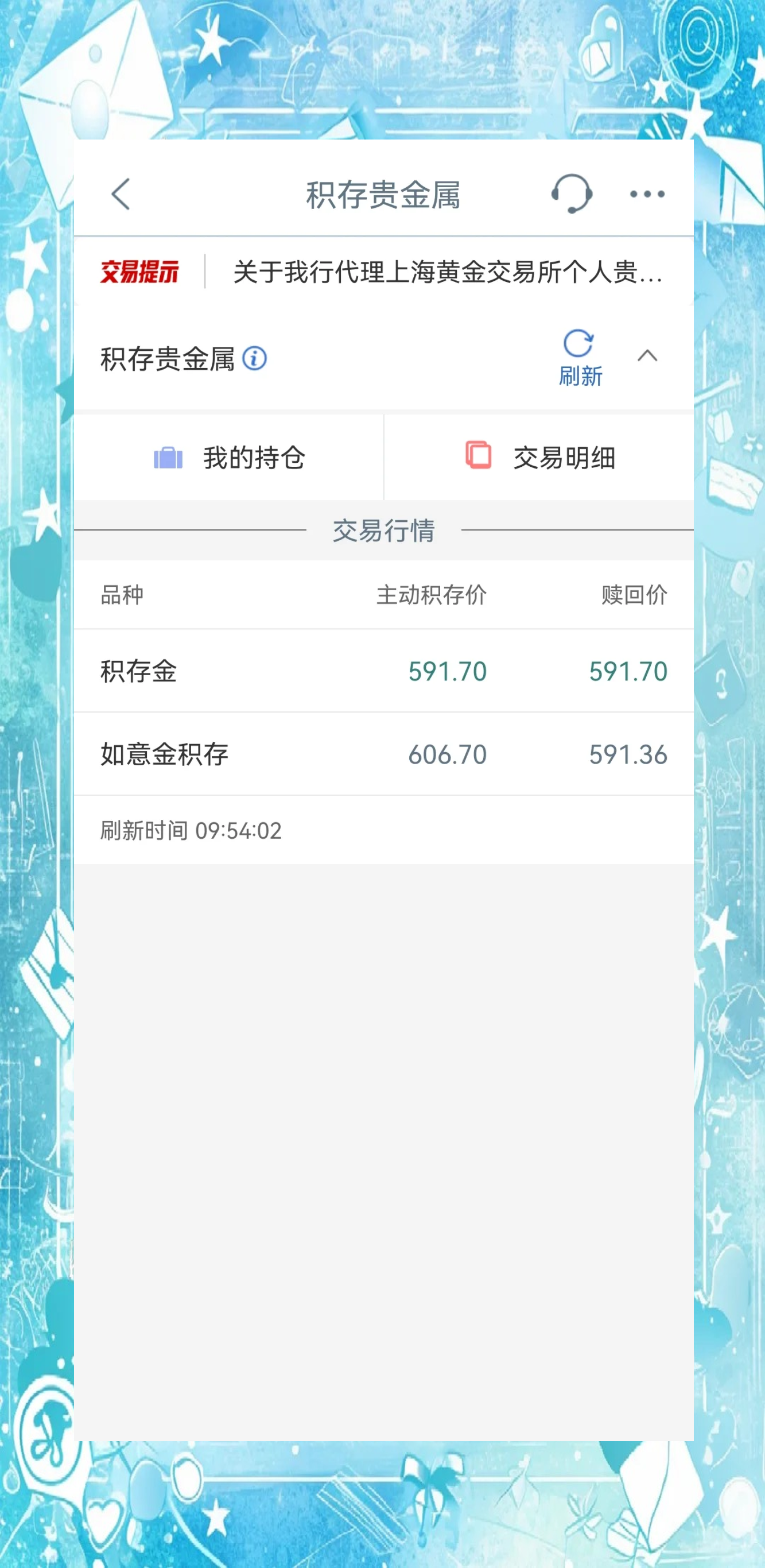765x1568 pixels.
Task: Select the 如意金积存 row
Action: coord(383,753)
